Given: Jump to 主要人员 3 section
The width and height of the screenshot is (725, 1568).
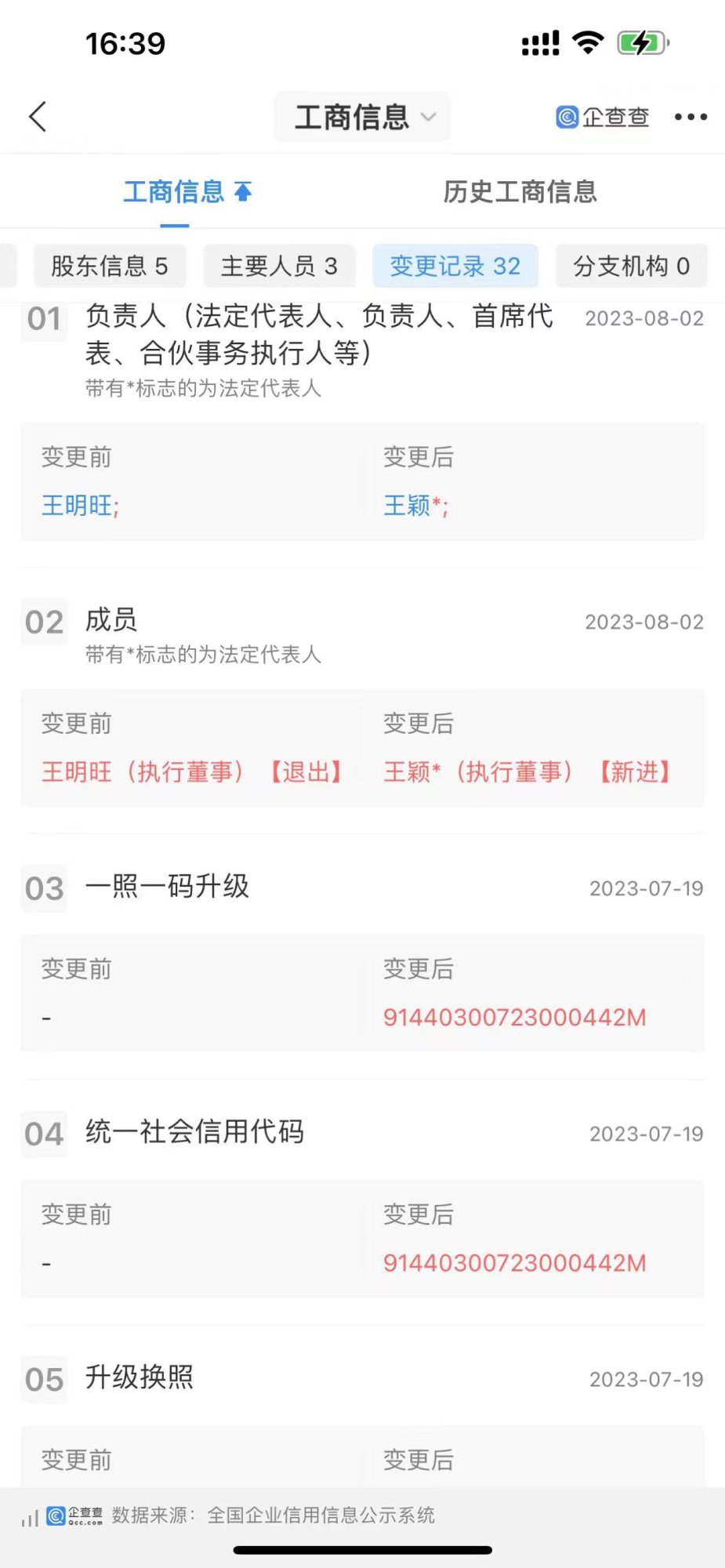Looking at the screenshot, I should (x=279, y=267).
